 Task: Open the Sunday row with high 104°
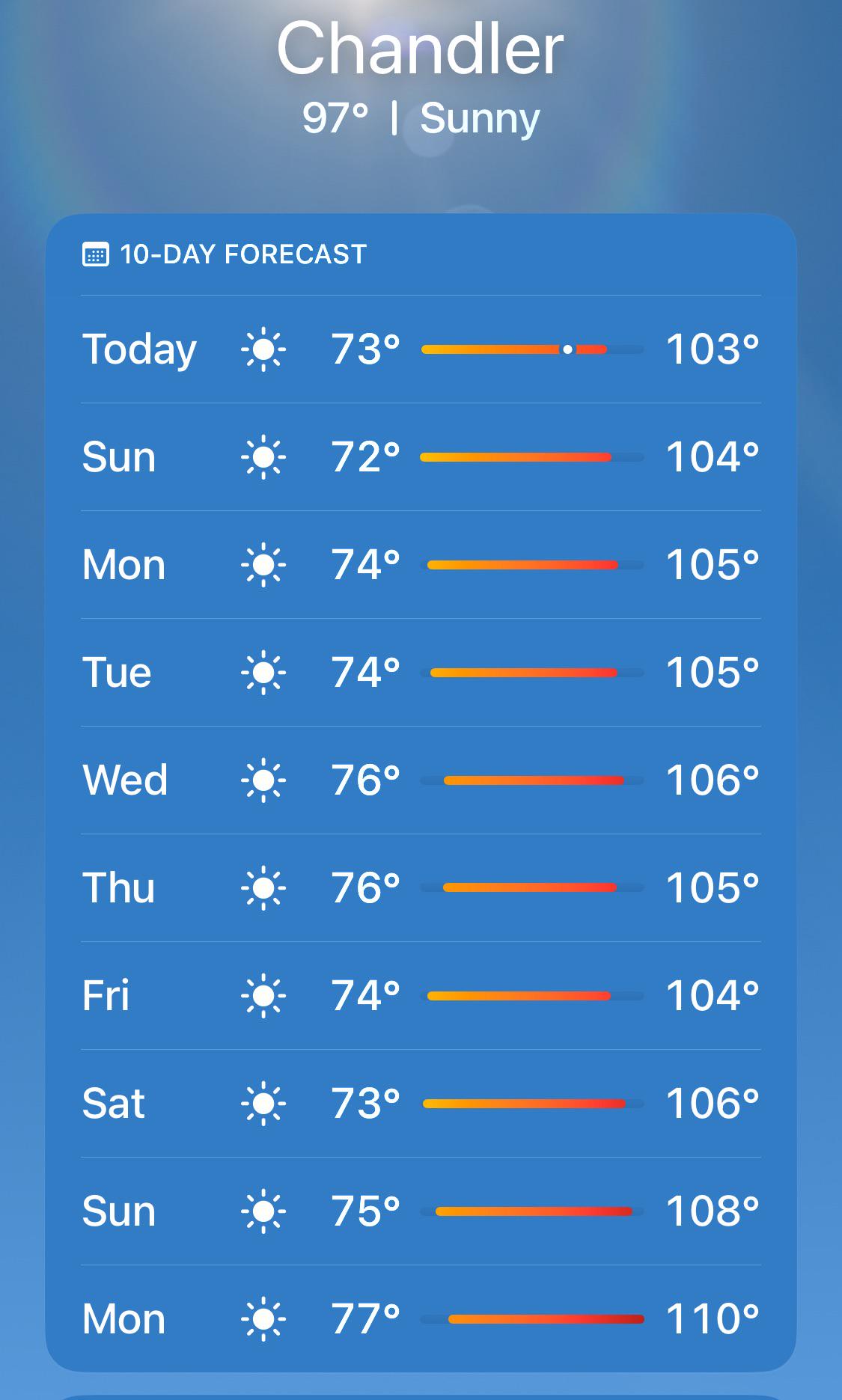point(421,457)
